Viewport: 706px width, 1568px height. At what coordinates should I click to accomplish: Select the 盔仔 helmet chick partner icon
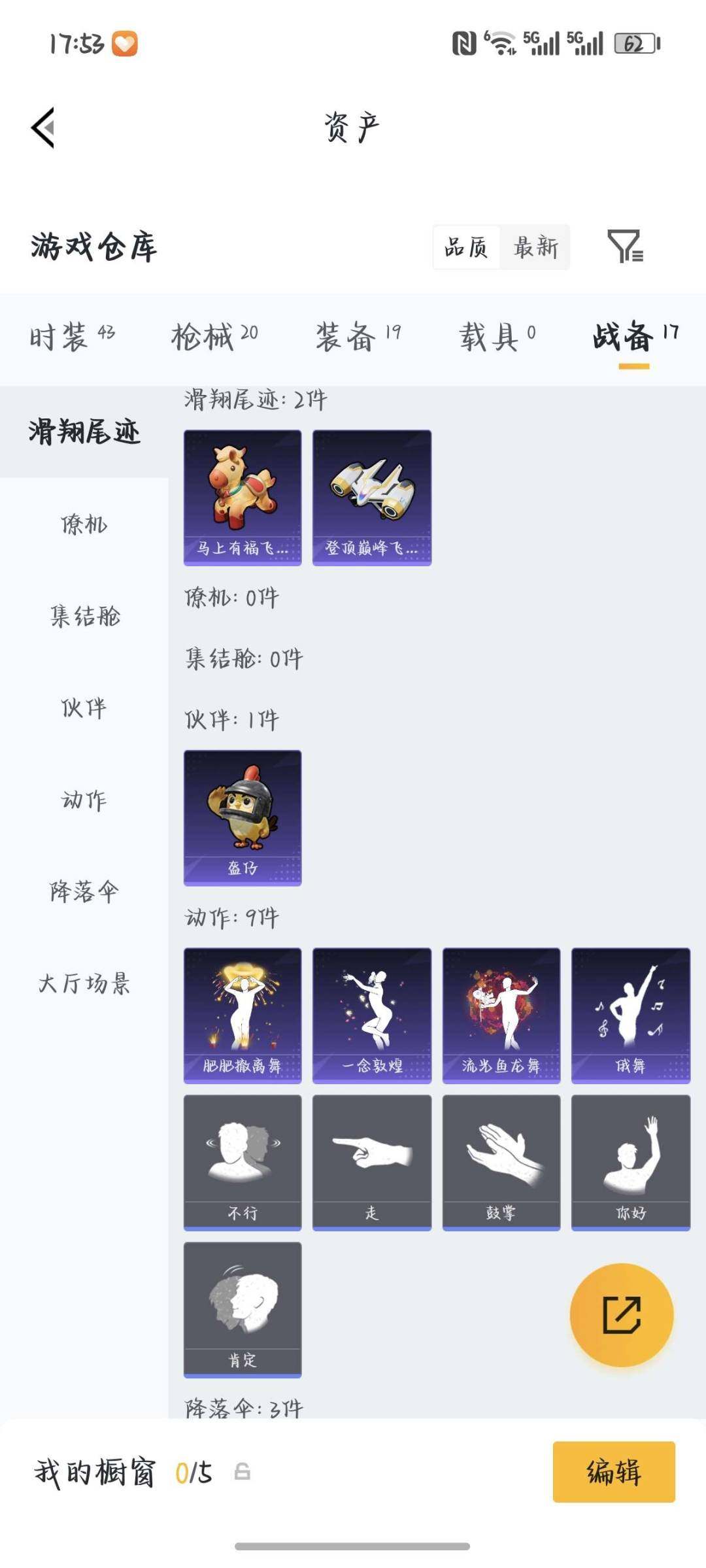[x=242, y=814]
